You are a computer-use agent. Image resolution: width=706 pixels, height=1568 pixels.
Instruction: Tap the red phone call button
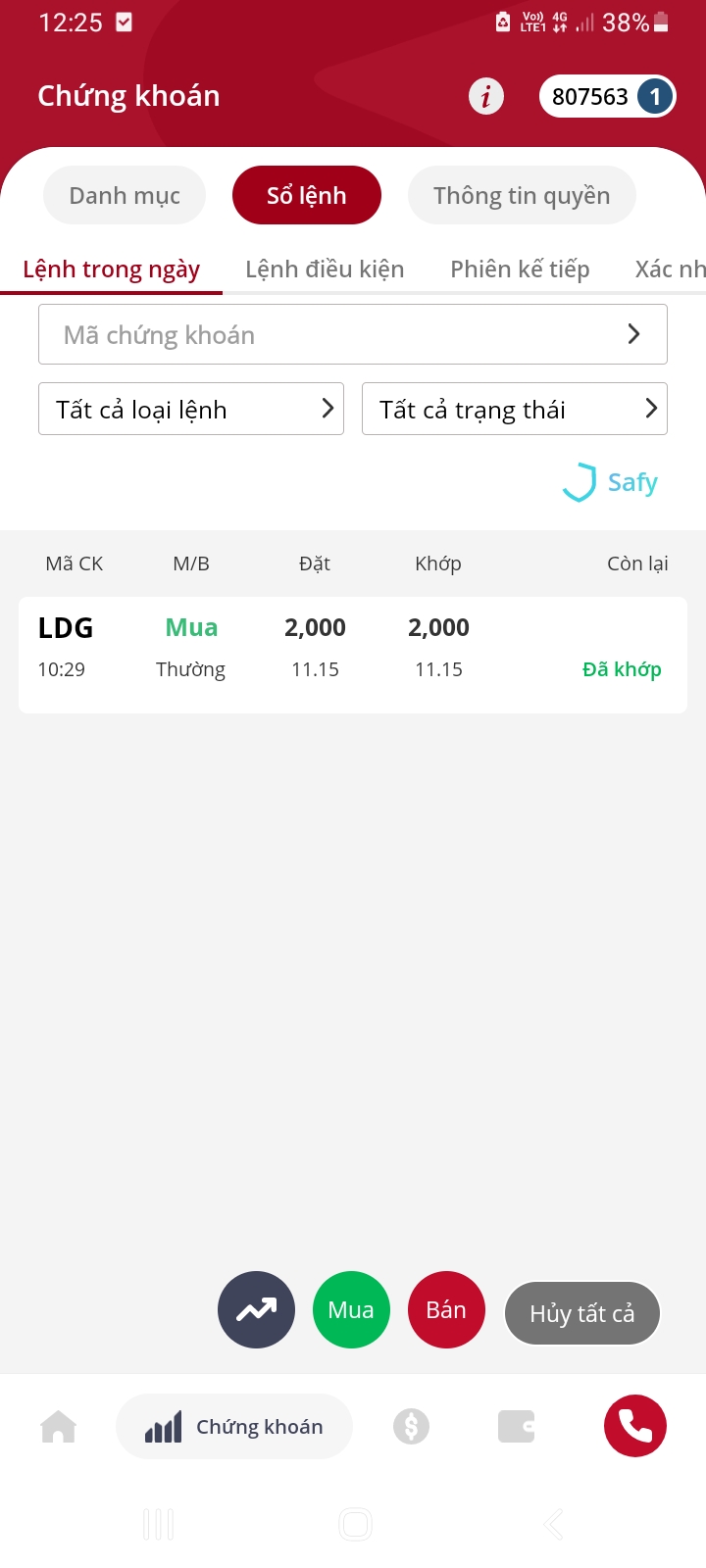point(634,1426)
